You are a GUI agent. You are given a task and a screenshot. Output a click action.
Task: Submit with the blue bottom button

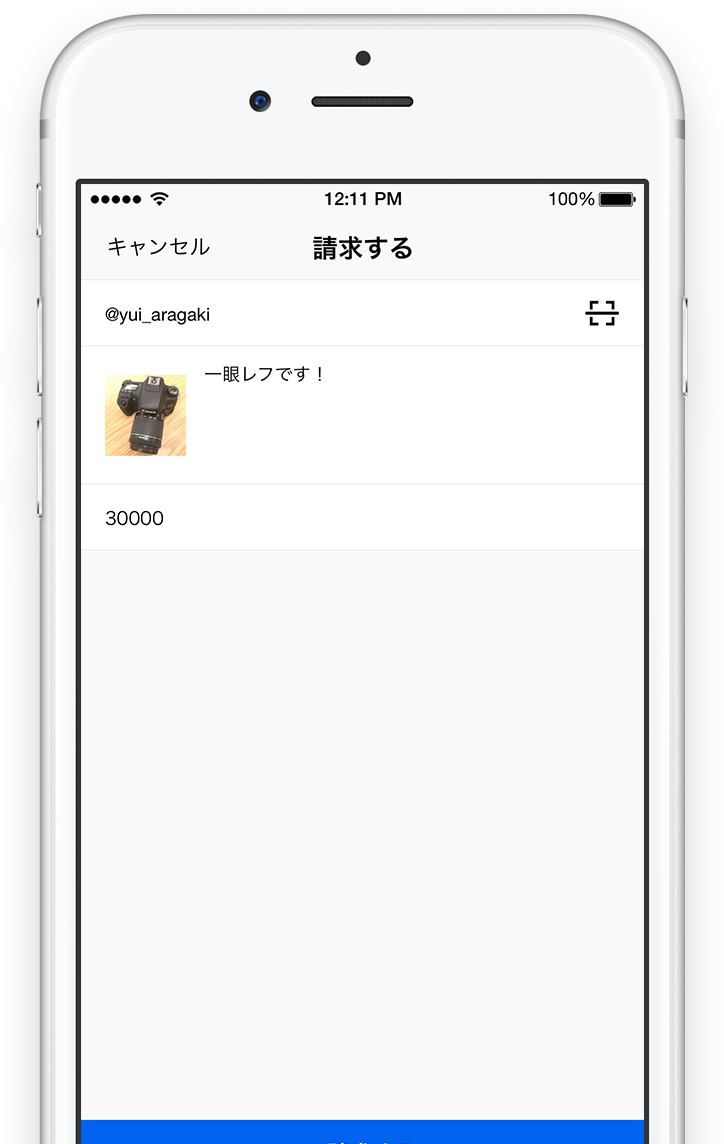362,1132
